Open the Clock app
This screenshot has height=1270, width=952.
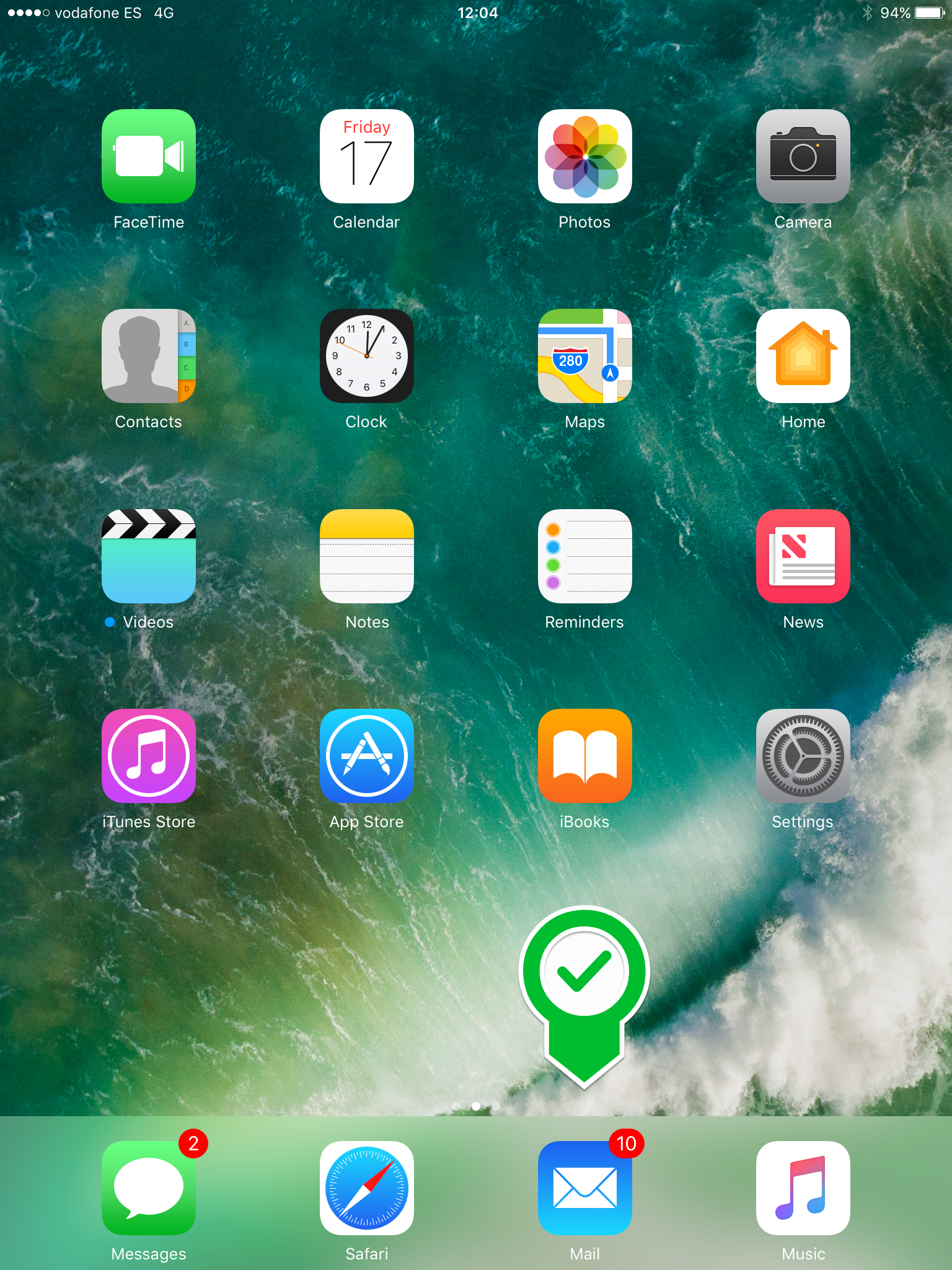(367, 356)
